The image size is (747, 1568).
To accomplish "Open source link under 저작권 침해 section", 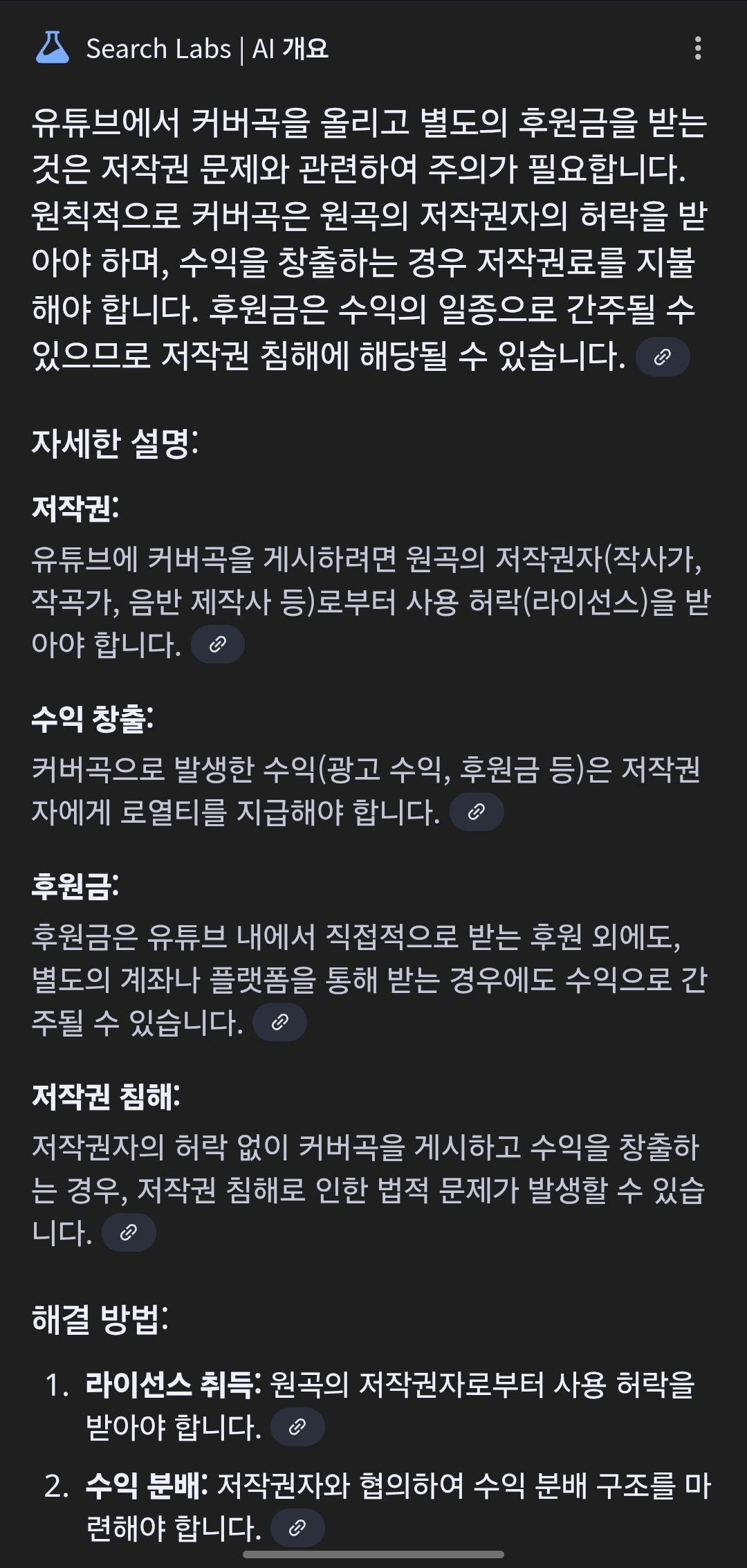I will click(x=129, y=1232).
